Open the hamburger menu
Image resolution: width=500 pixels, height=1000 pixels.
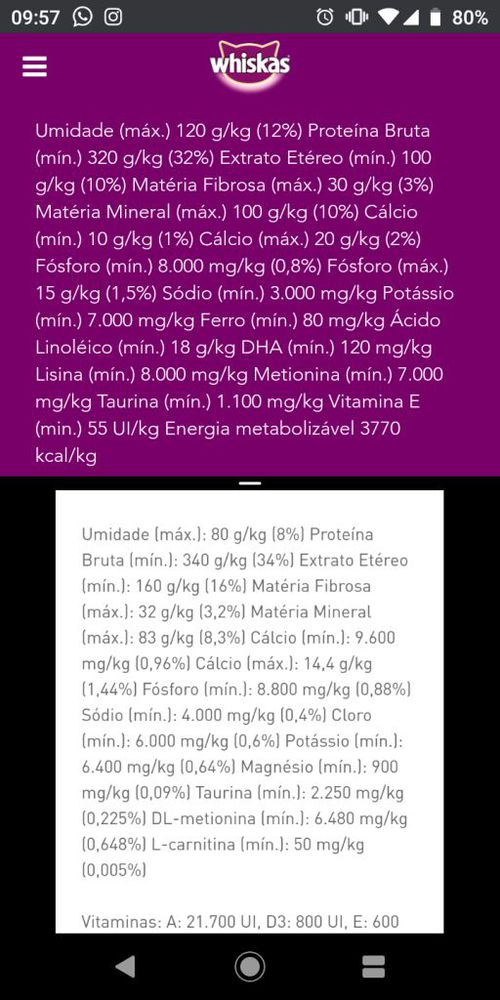click(34, 66)
